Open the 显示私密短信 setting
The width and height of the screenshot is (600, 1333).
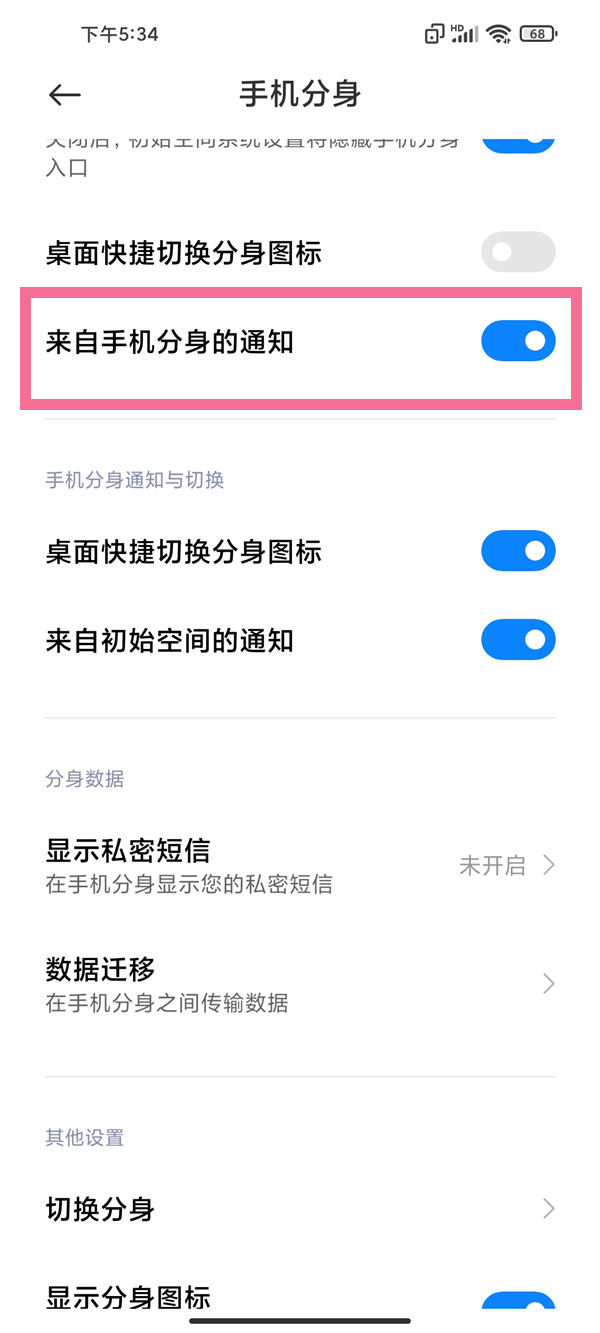pyautogui.click(x=300, y=866)
